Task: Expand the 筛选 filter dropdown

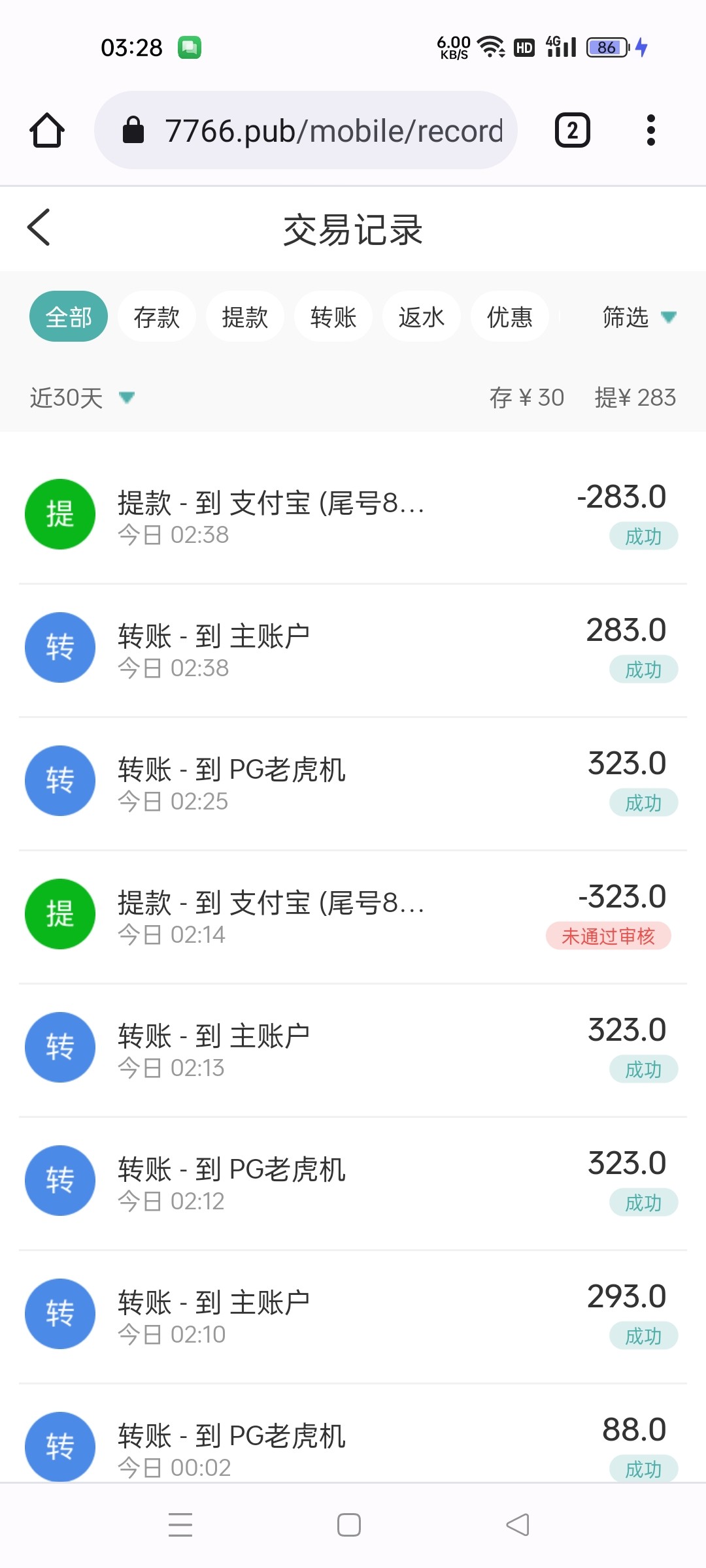Action: [x=639, y=317]
